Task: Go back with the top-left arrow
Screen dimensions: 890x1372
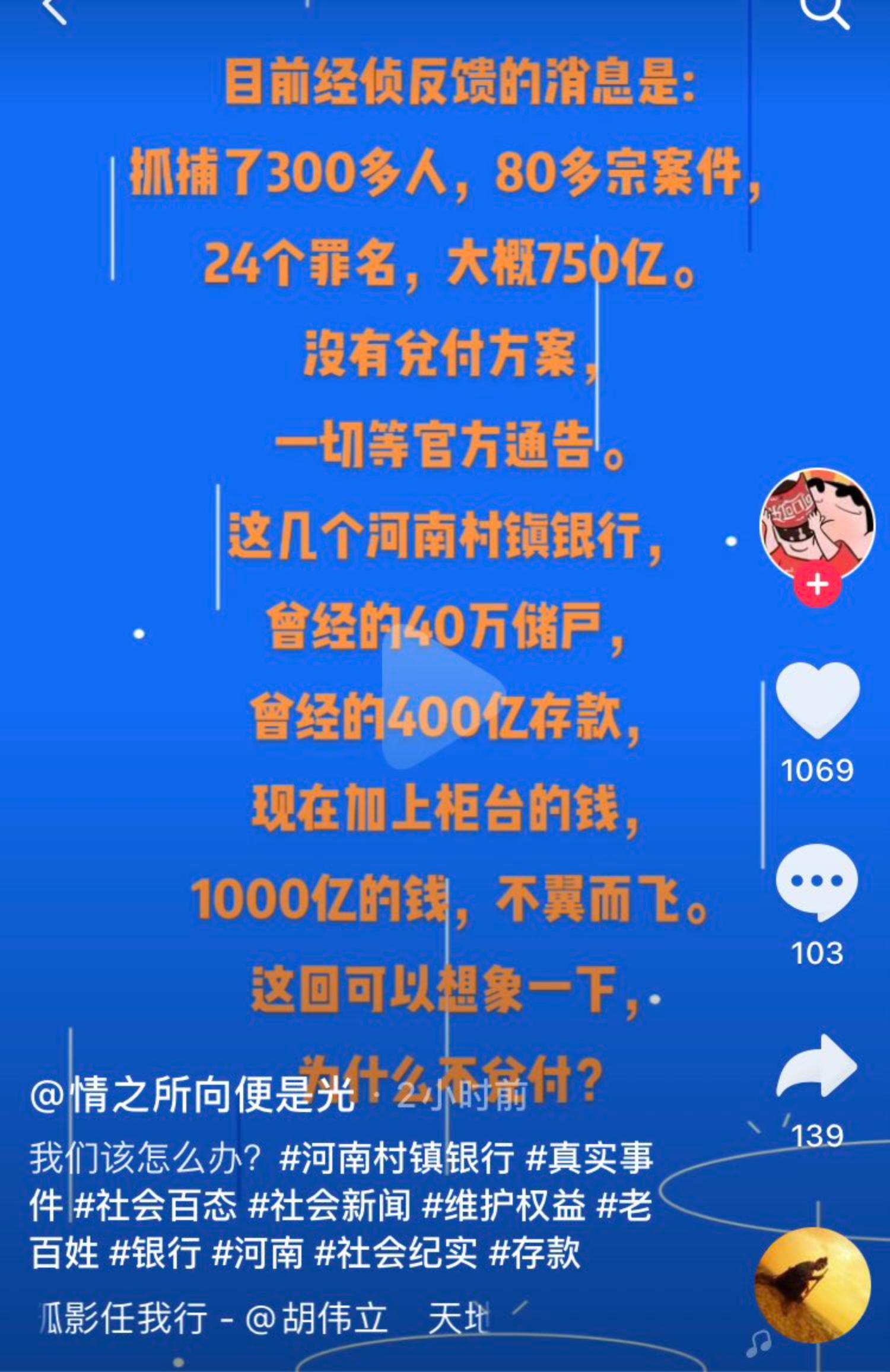Action: [55, 9]
